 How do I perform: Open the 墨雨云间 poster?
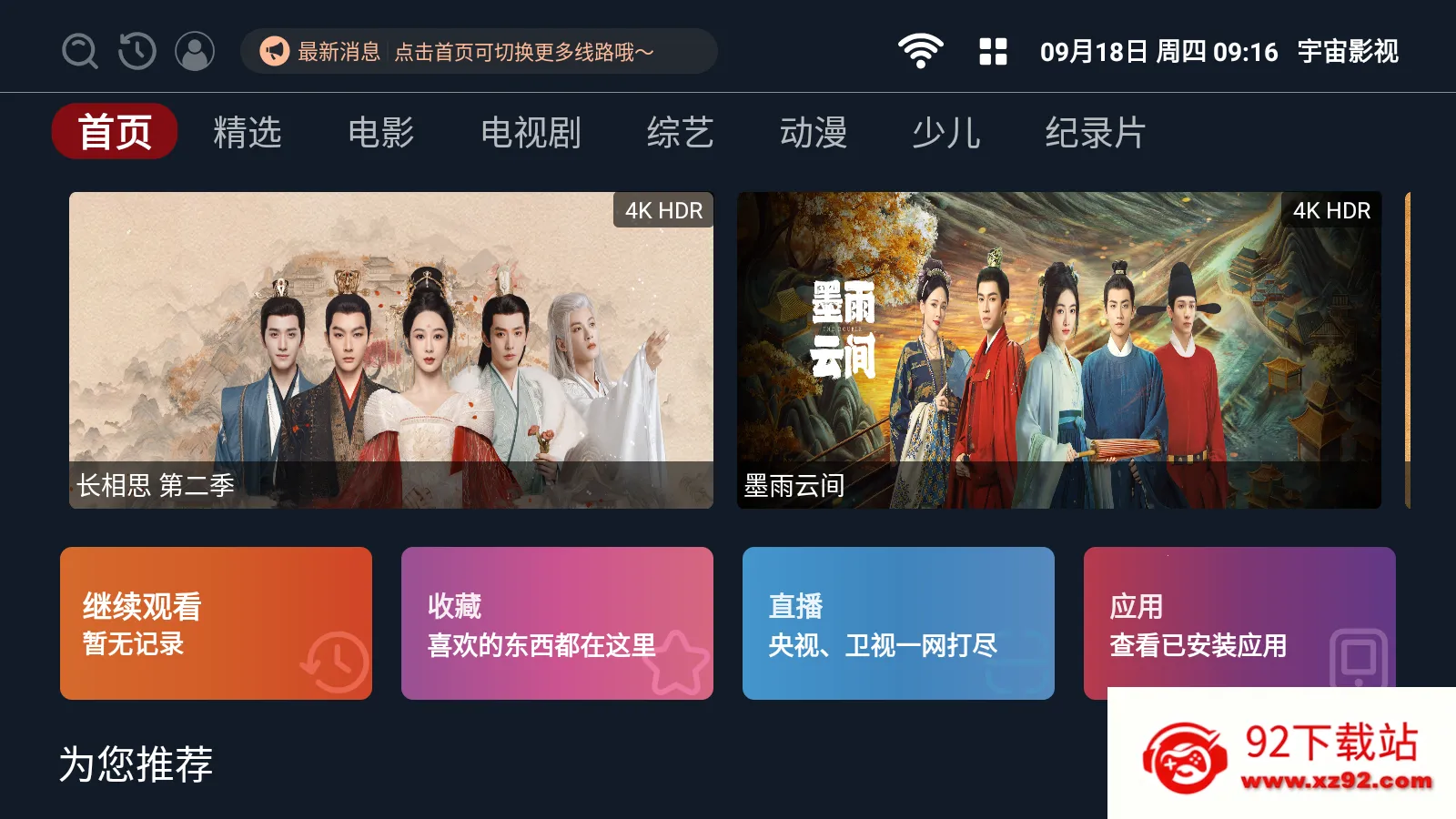click(1059, 350)
